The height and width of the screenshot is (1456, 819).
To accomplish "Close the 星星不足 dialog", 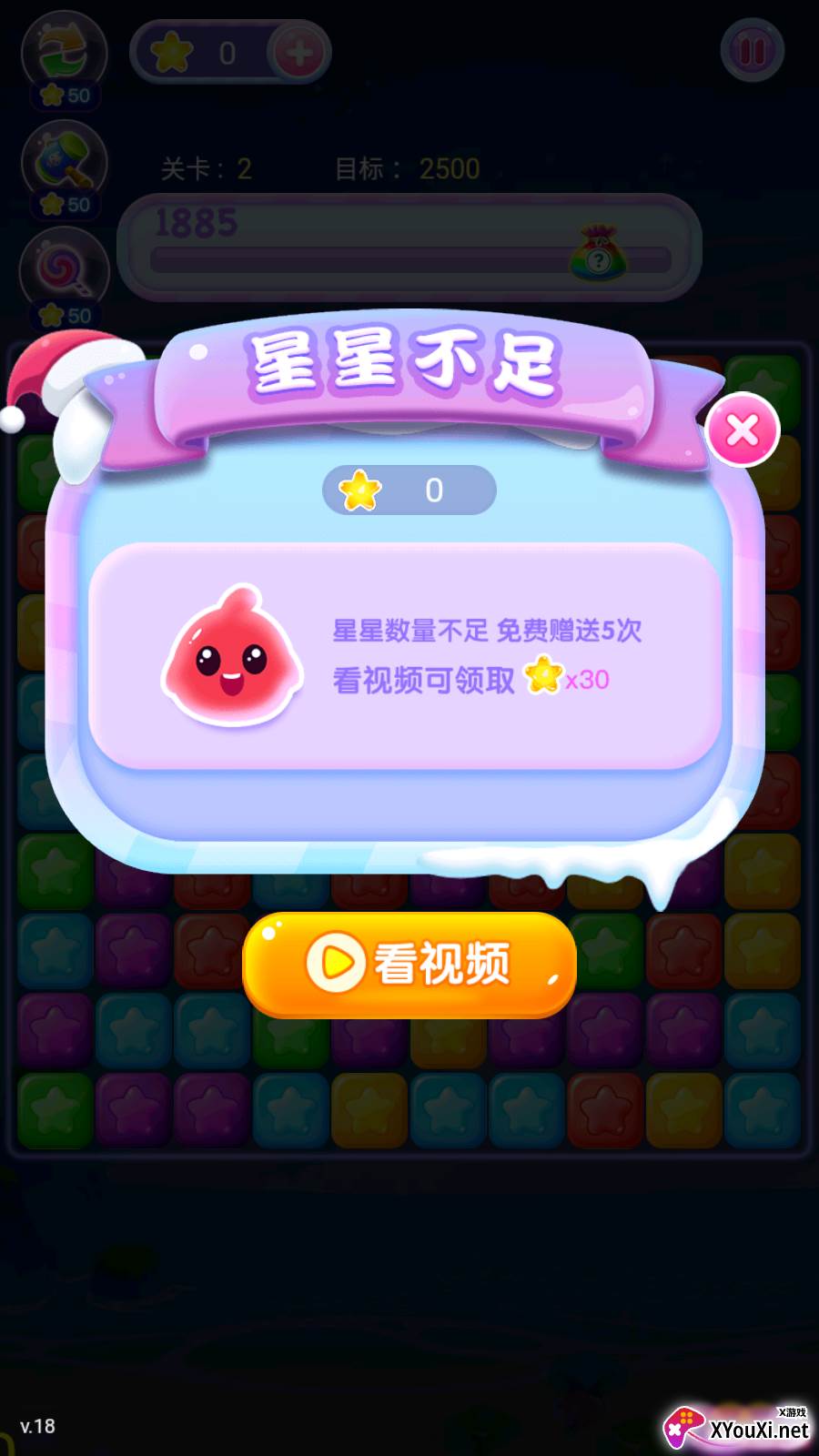I will tap(743, 430).
